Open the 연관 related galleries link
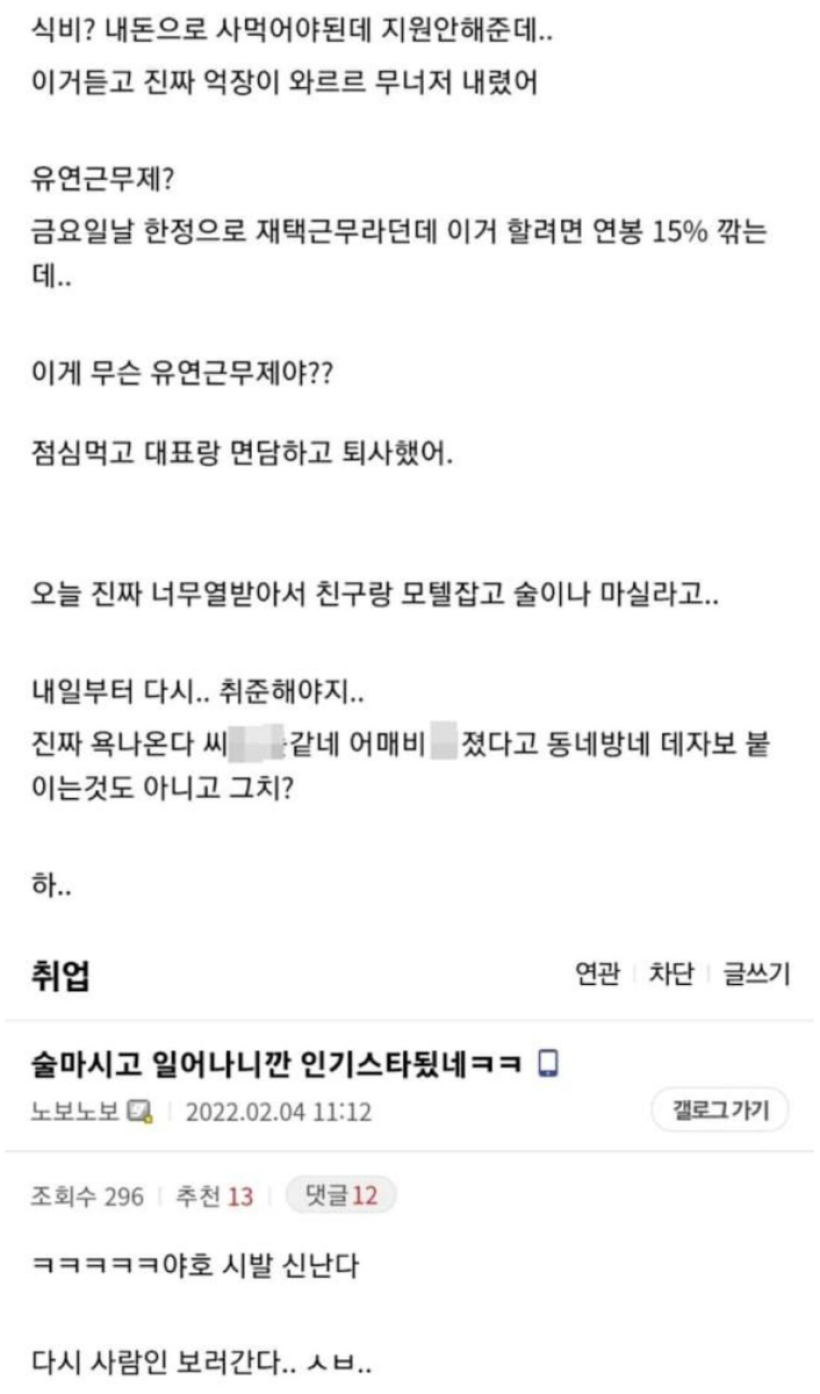Screen dimensions: 820x1394 [597, 974]
